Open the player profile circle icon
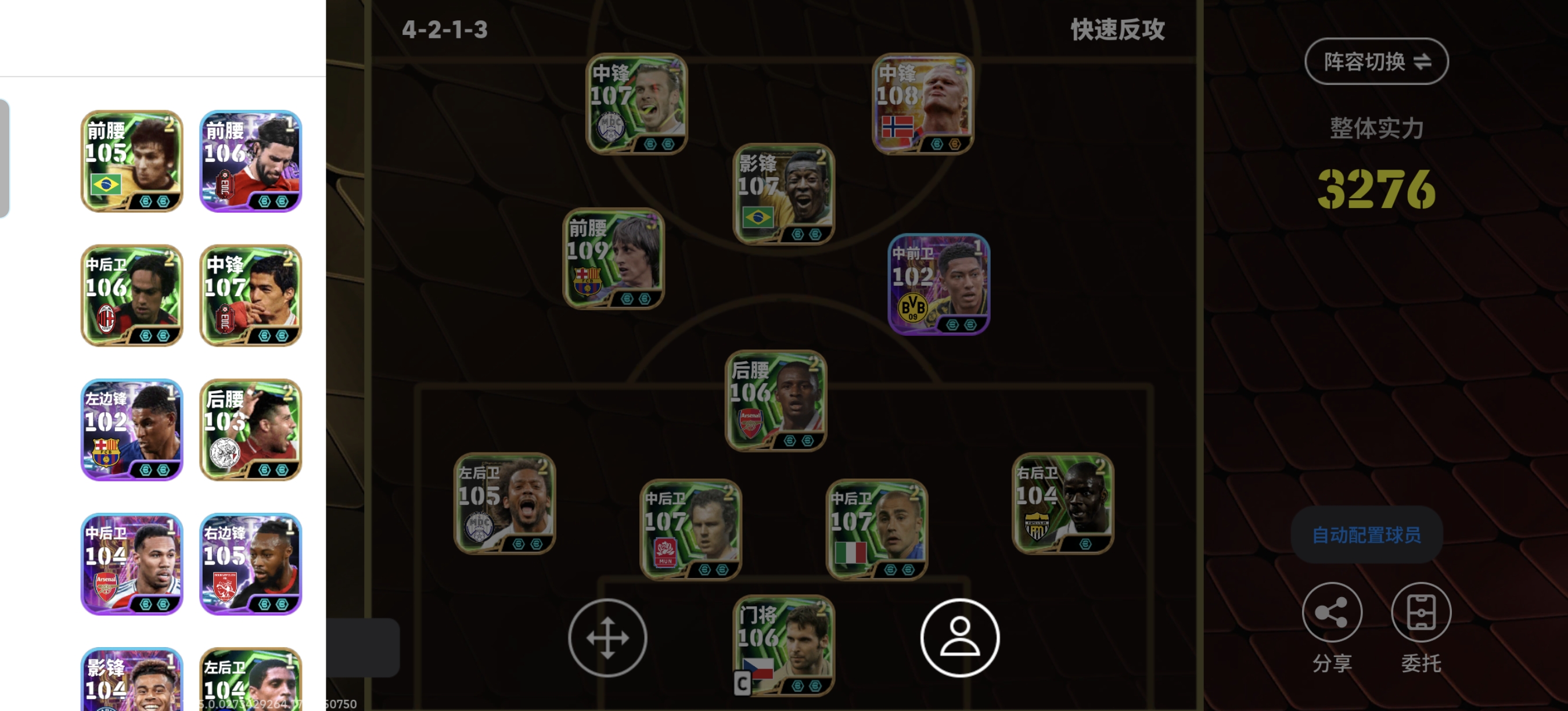The image size is (1568, 711). pos(959,637)
